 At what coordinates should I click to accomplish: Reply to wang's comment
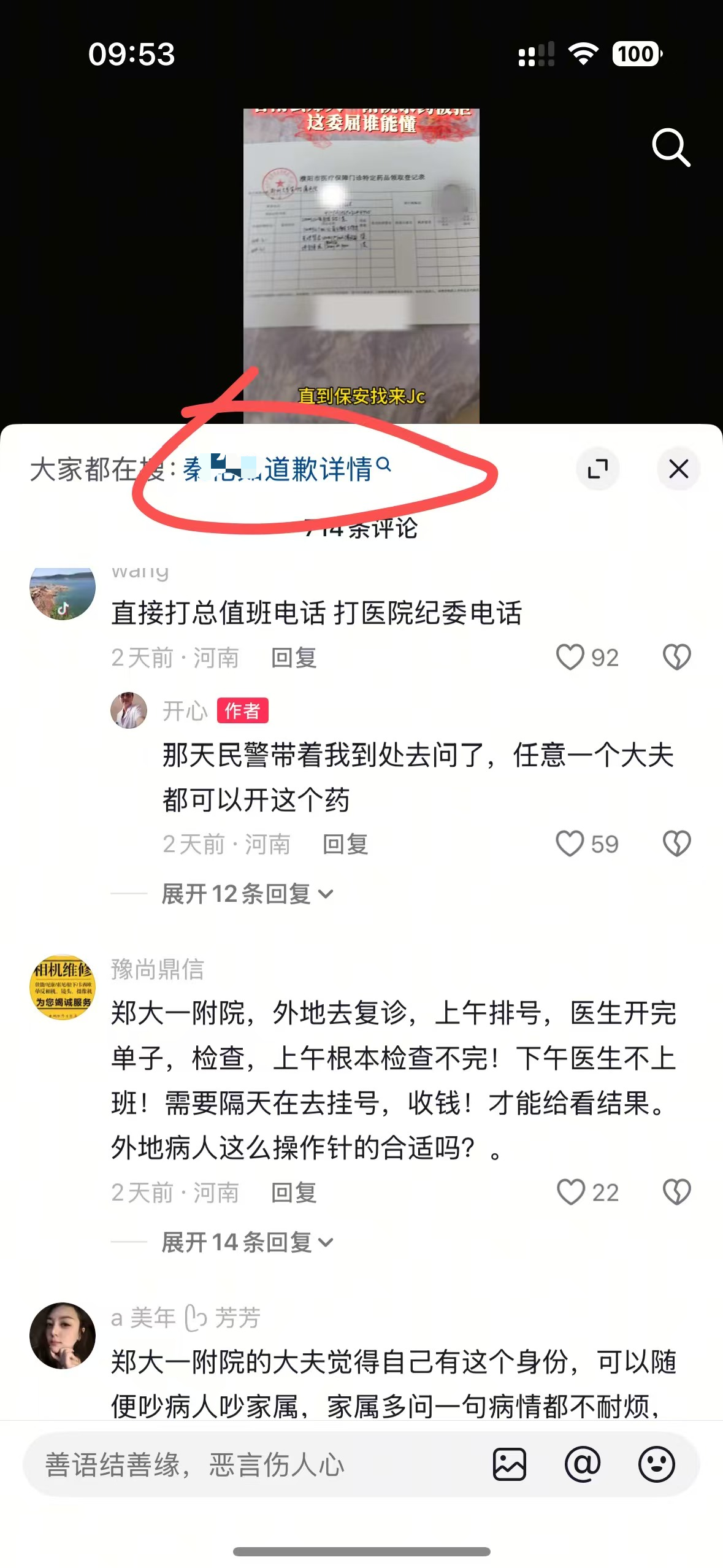pyautogui.click(x=293, y=658)
